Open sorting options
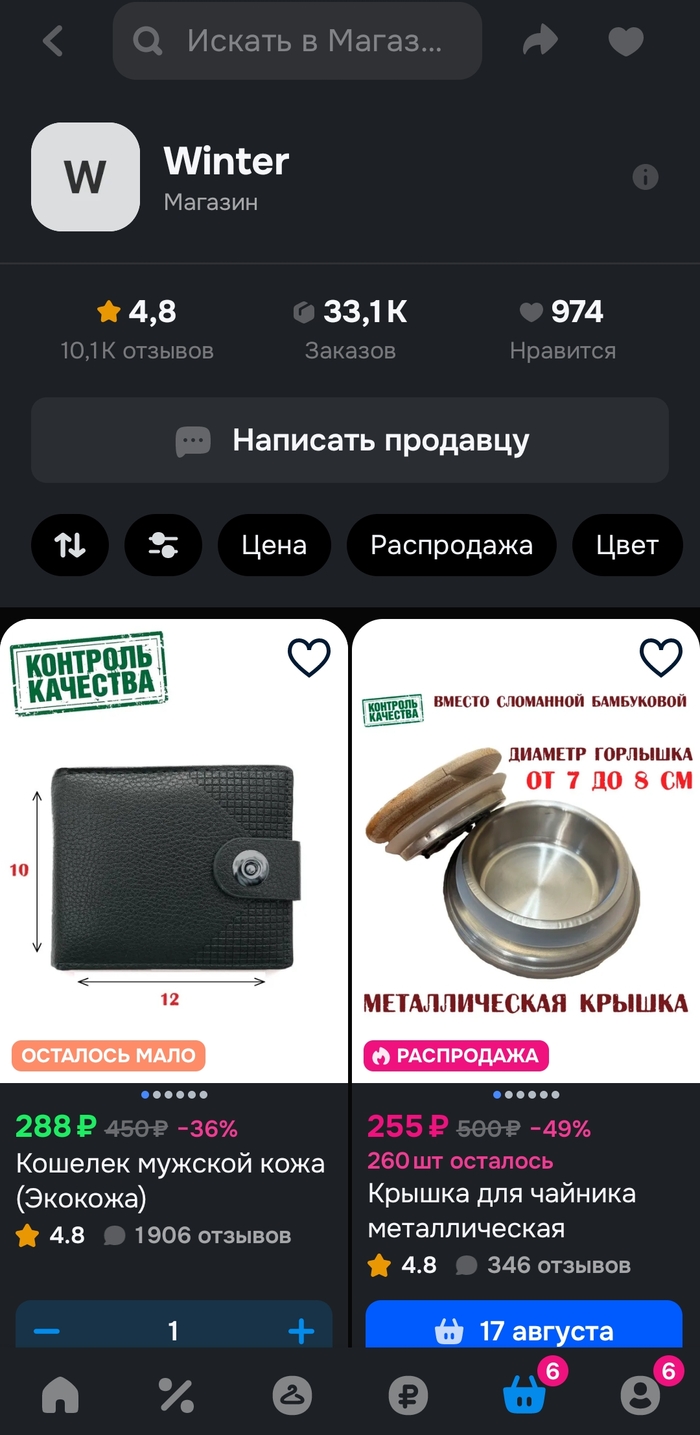This screenshot has width=700, height=1435. pyautogui.click(x=70, y=545)
